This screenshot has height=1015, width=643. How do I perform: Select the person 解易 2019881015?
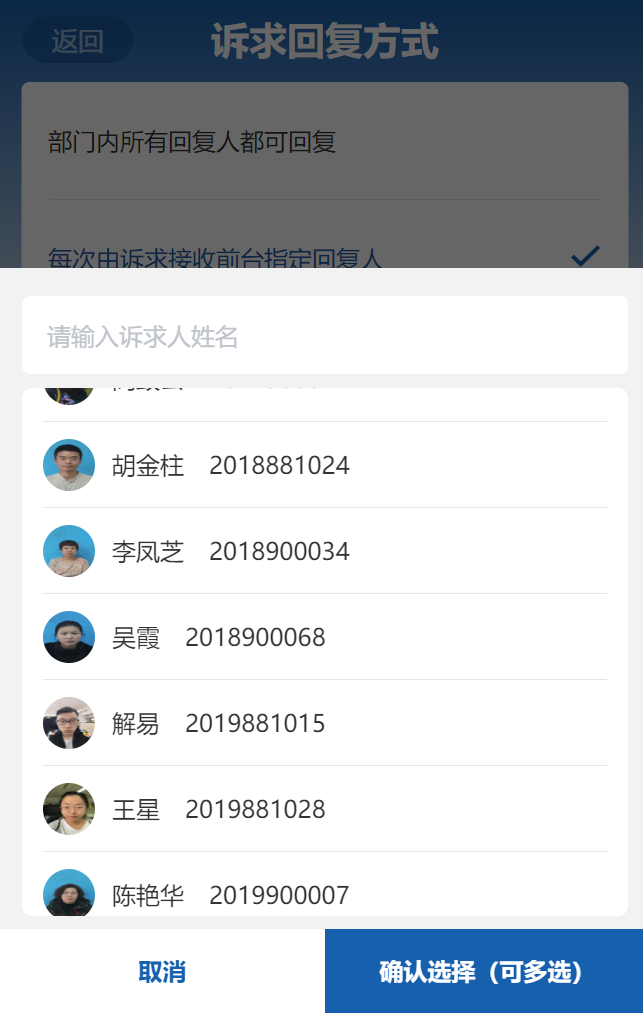[x=324, y=723]
